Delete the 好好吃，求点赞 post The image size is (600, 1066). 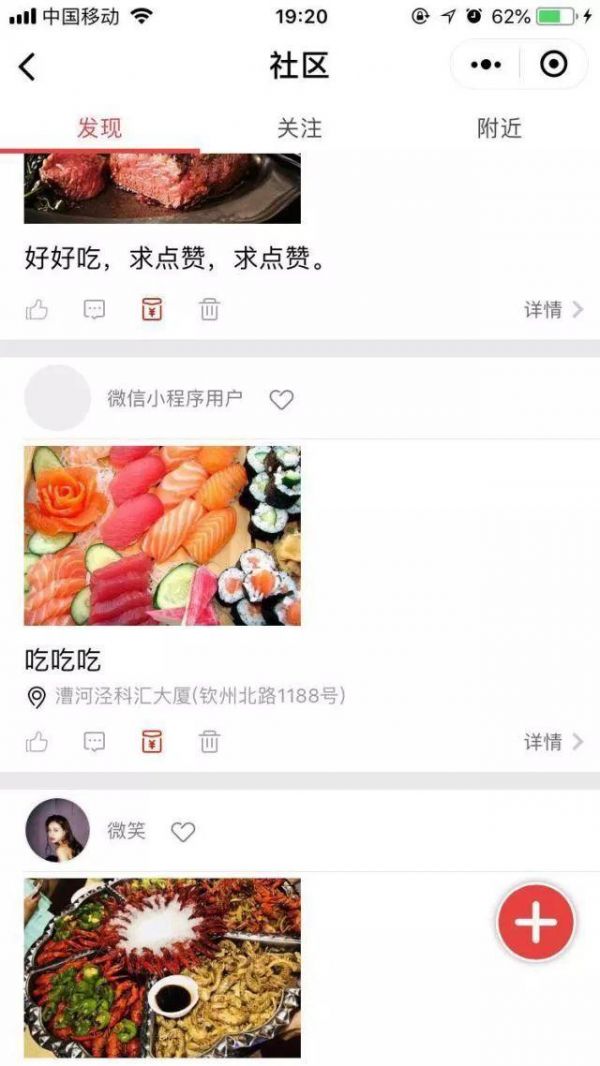(209, 309)
